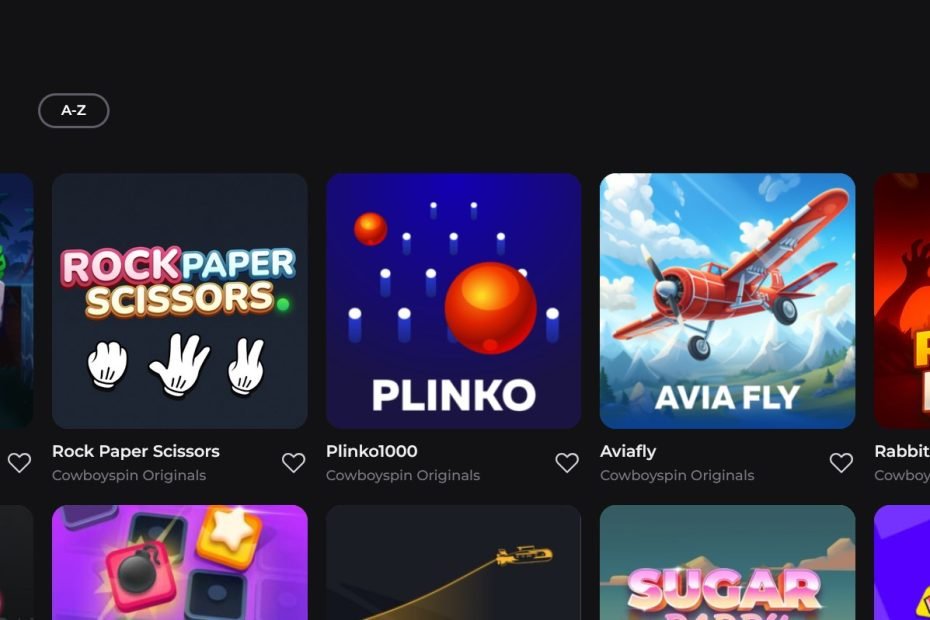Add Plinko1000 to favorites

coord(567,462)
